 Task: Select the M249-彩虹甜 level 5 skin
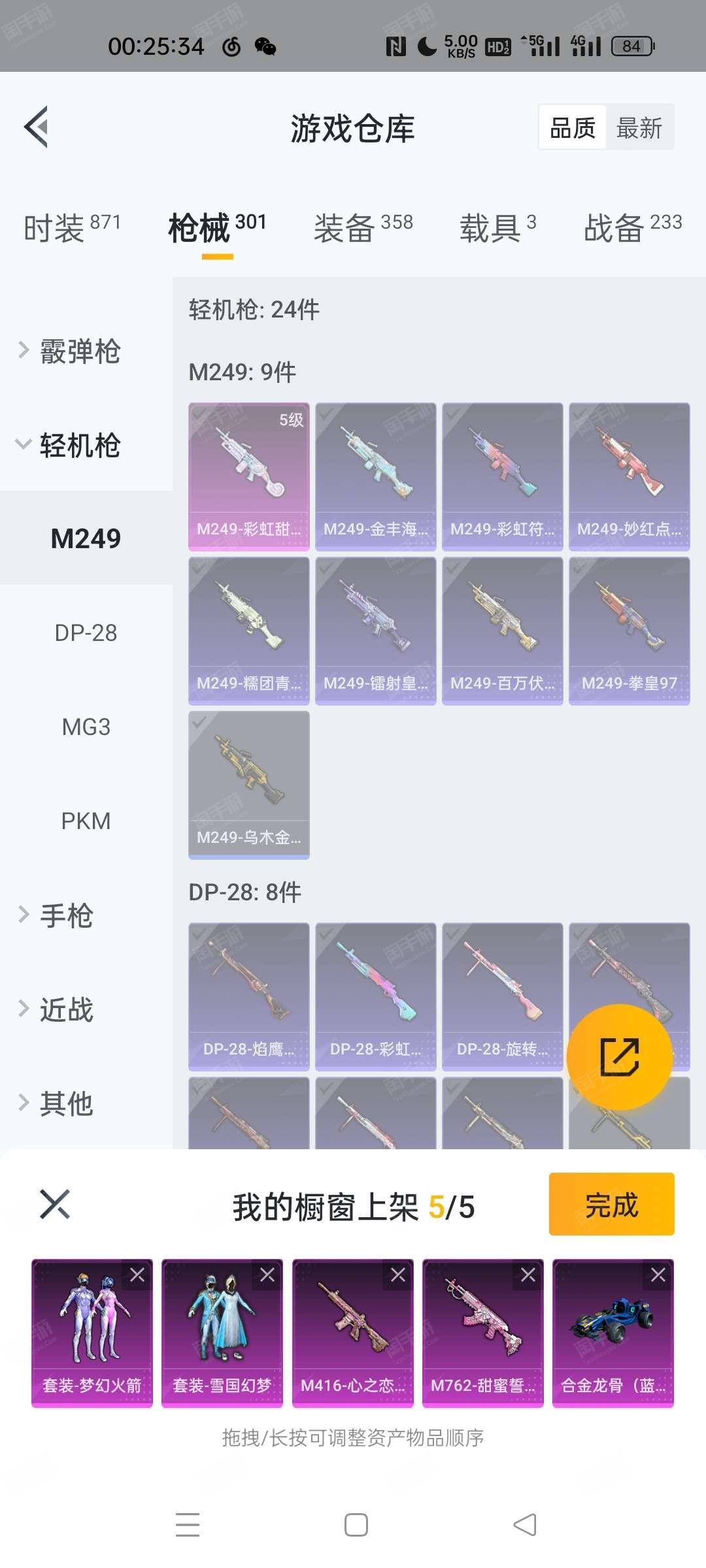tap(248, 476)
